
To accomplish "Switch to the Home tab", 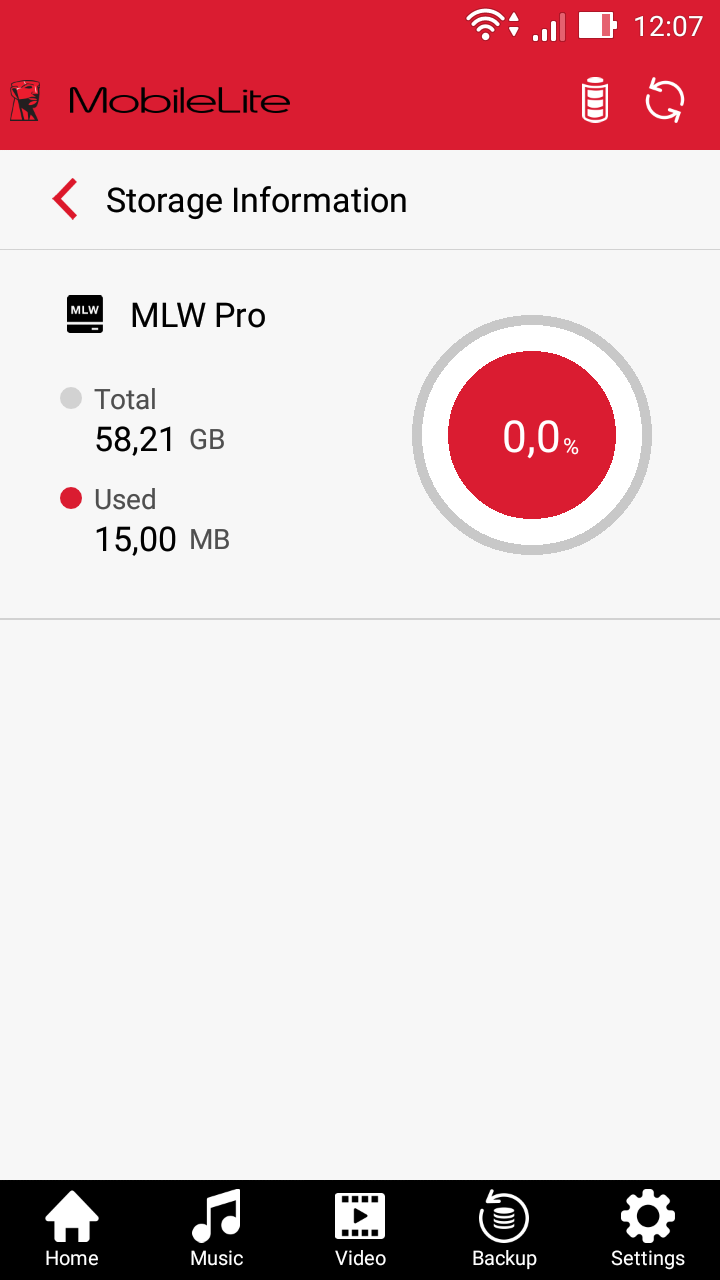I will 72,1230.
